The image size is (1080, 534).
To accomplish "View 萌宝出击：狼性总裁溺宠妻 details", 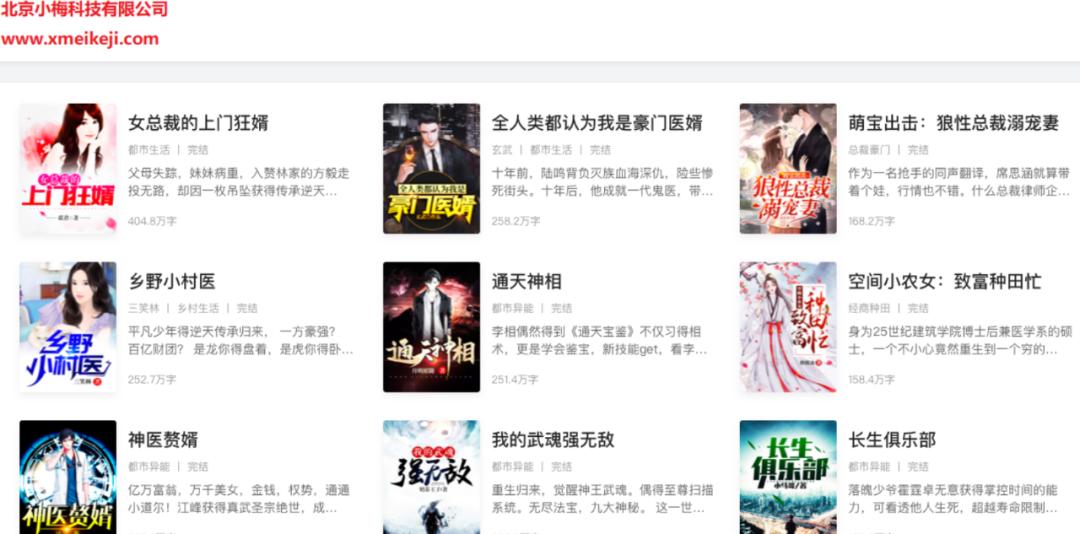I will (x=952, y=124).
